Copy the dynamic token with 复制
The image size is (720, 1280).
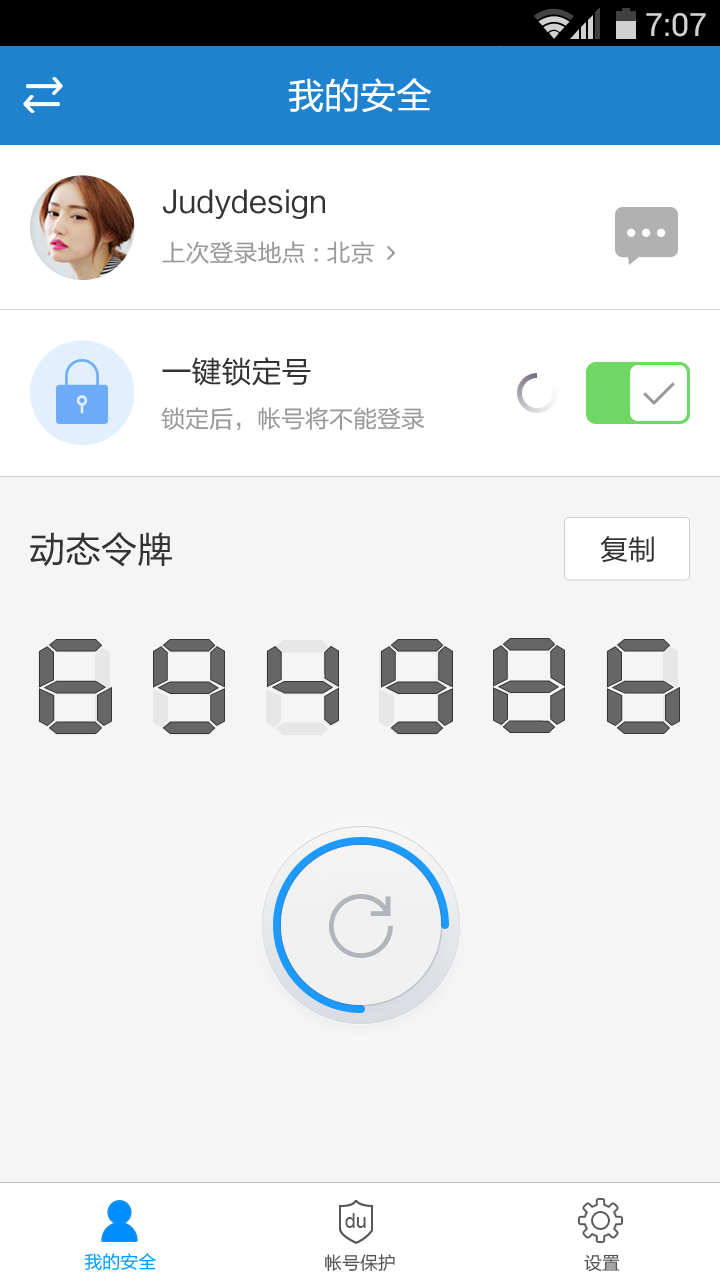coord(626,549)
